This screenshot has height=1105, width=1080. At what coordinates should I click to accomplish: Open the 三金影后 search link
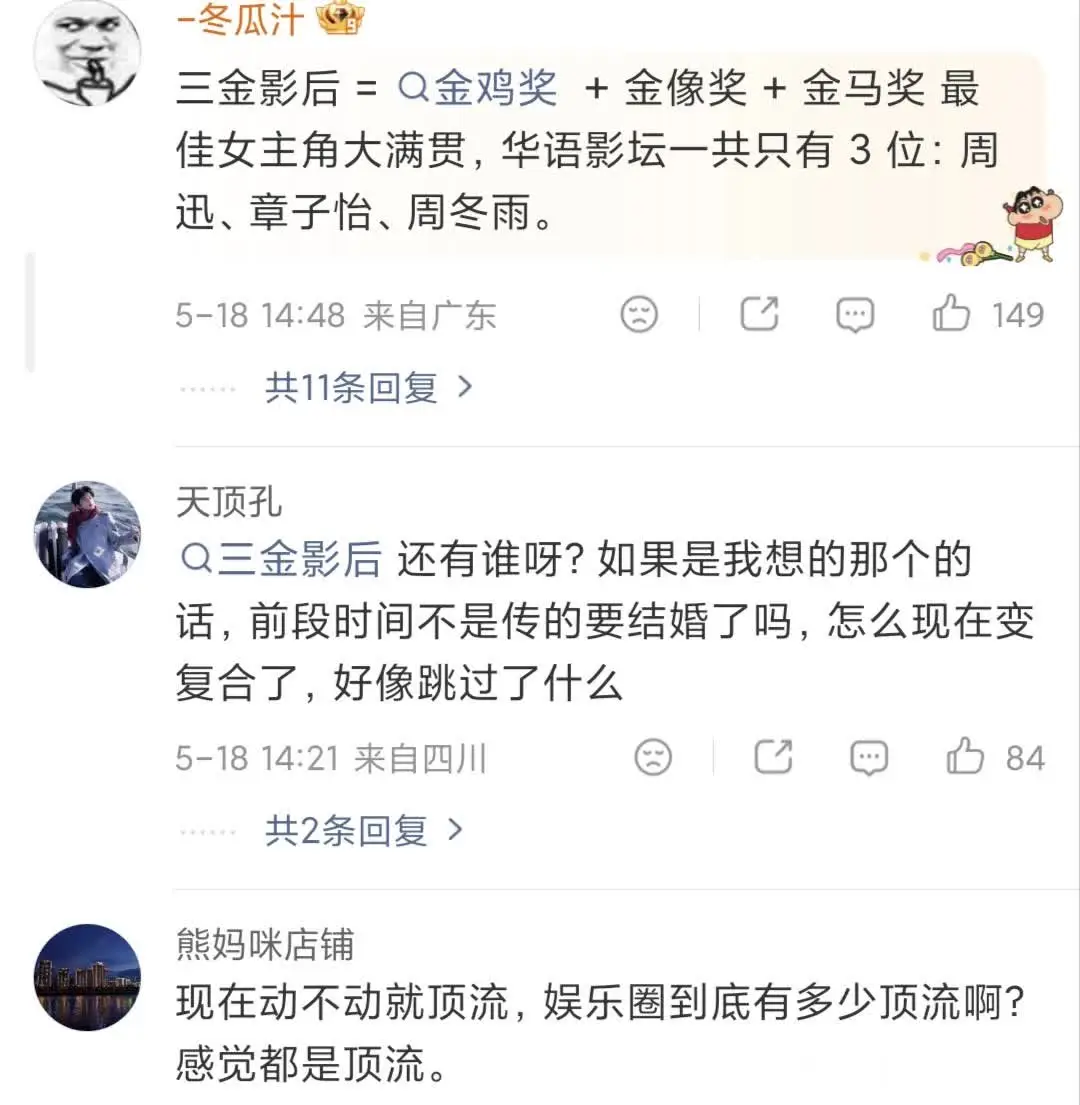281,560
